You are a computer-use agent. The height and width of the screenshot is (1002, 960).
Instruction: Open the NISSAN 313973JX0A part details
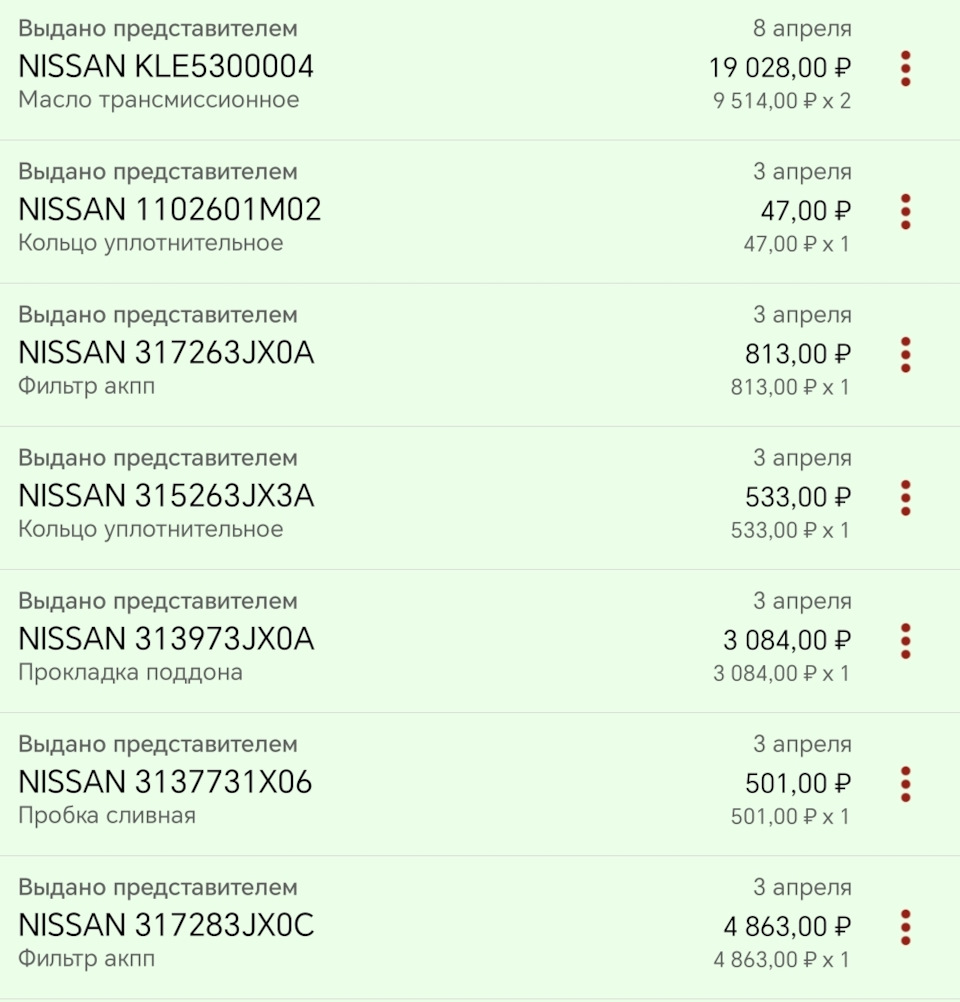click(167, 639)
